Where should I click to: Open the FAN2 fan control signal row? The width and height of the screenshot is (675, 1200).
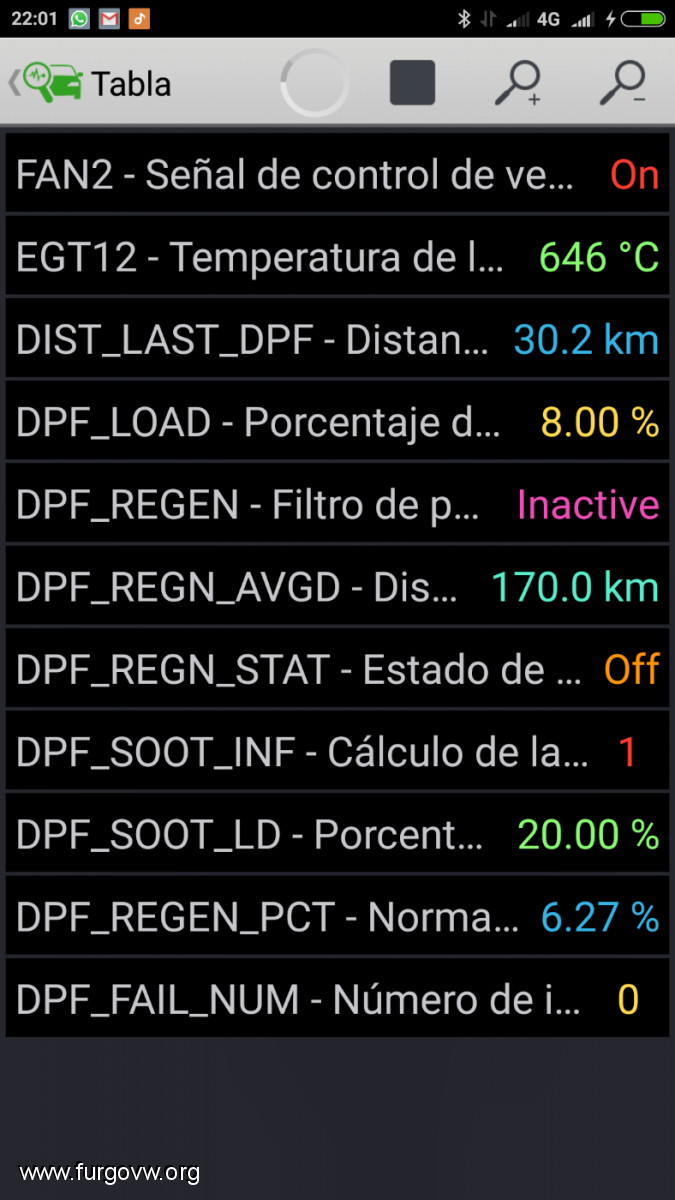tap(337, 174)
